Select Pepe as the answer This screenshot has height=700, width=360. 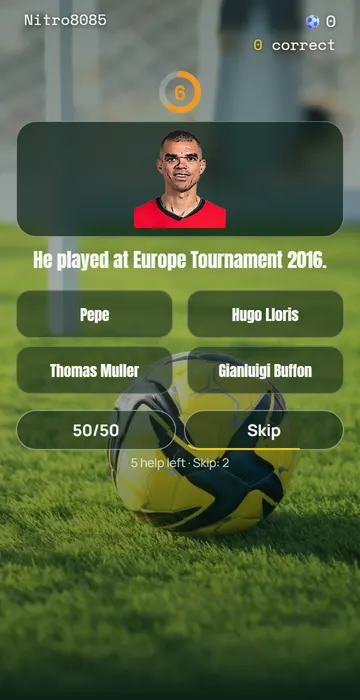pos(94,314)
